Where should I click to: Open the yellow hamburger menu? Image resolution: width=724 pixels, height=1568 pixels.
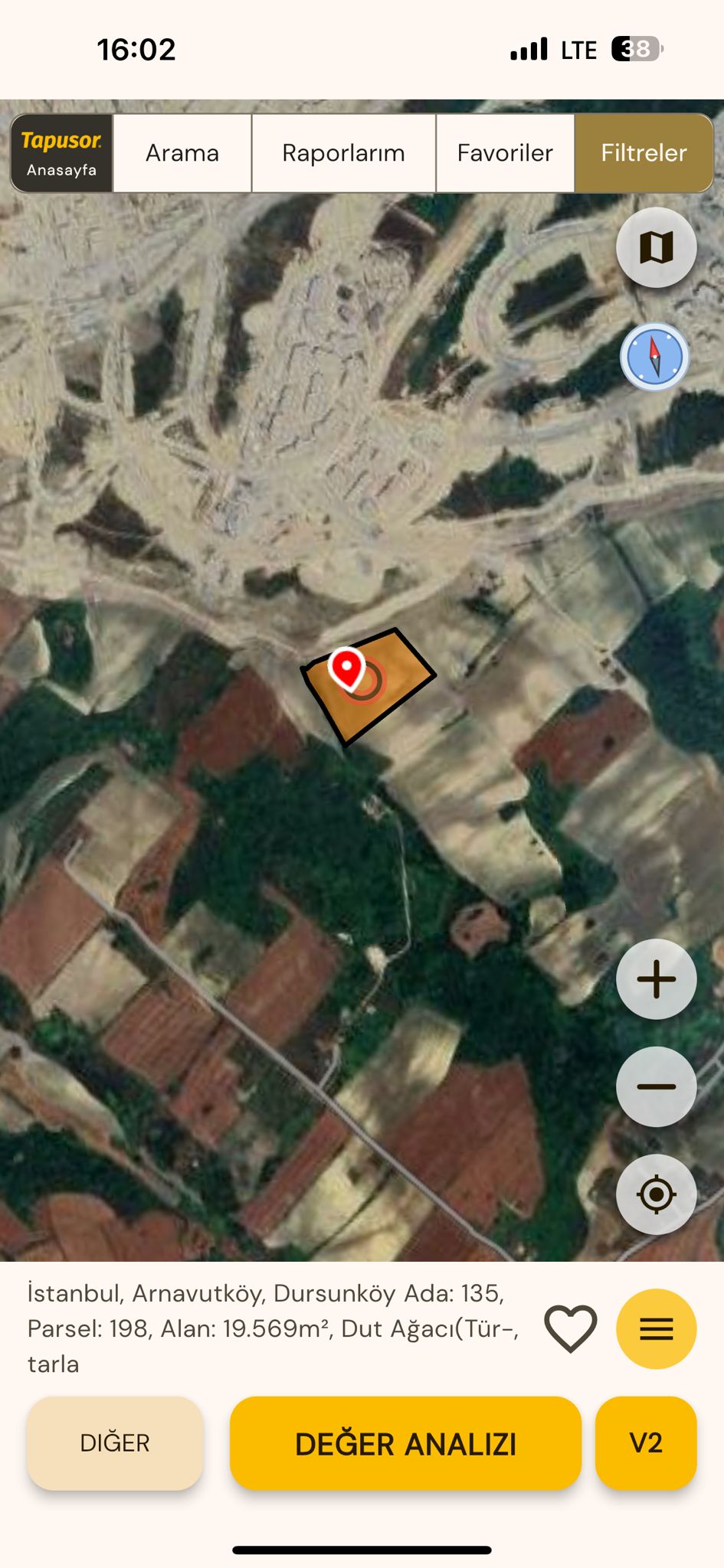(x=656, y=1329)
